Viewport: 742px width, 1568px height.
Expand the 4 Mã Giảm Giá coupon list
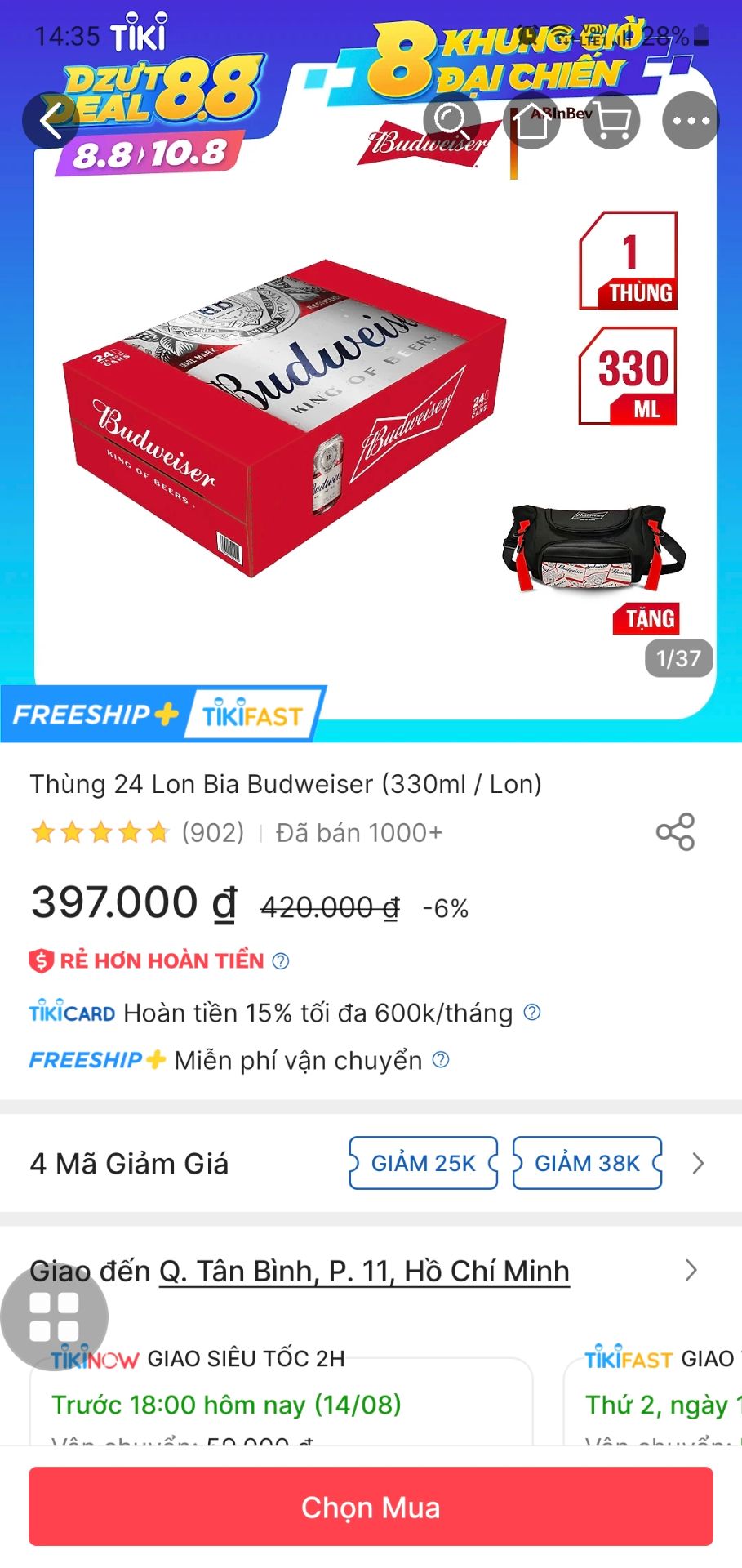pos(697,1163)
